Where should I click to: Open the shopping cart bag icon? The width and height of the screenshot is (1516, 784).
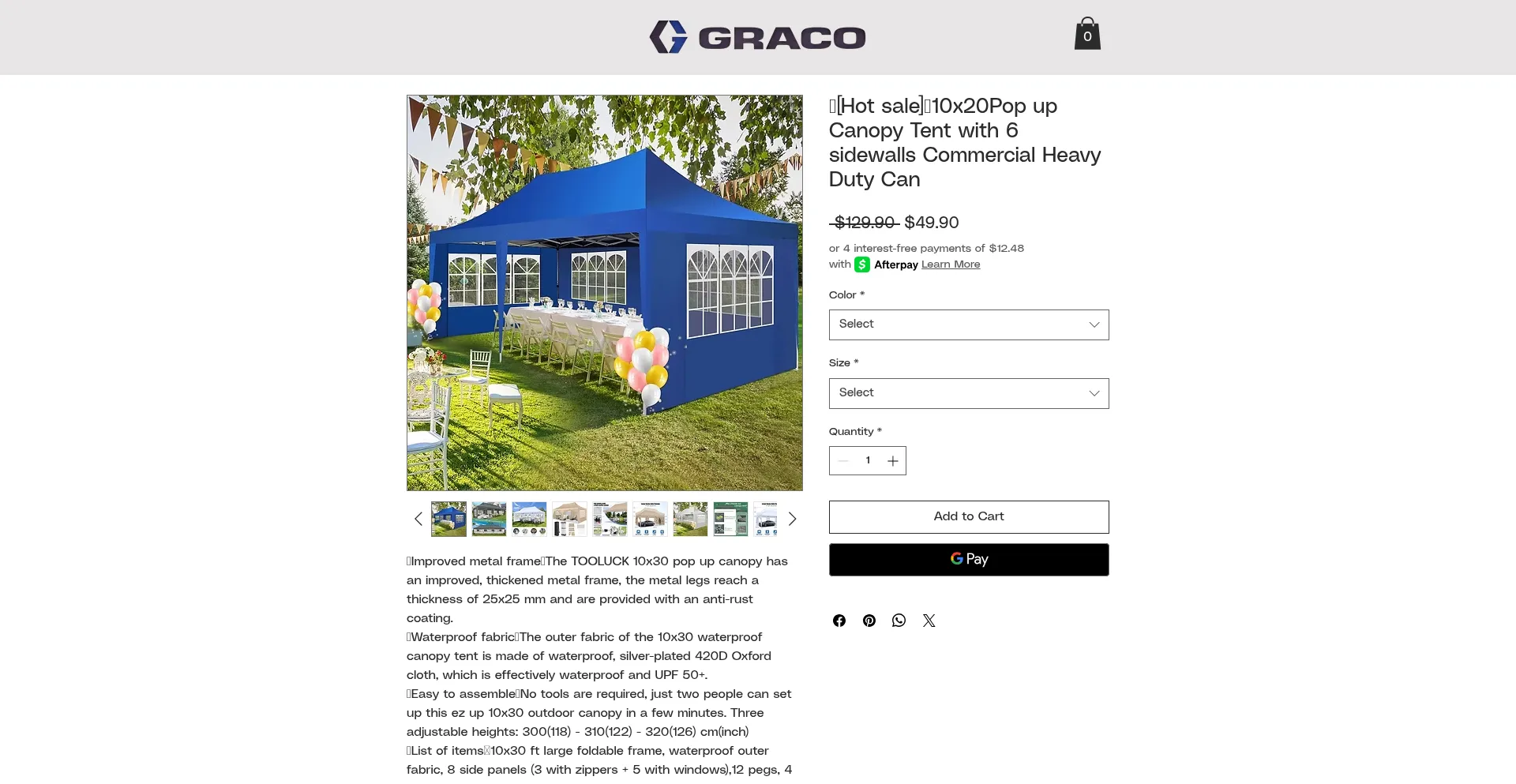1087,34
